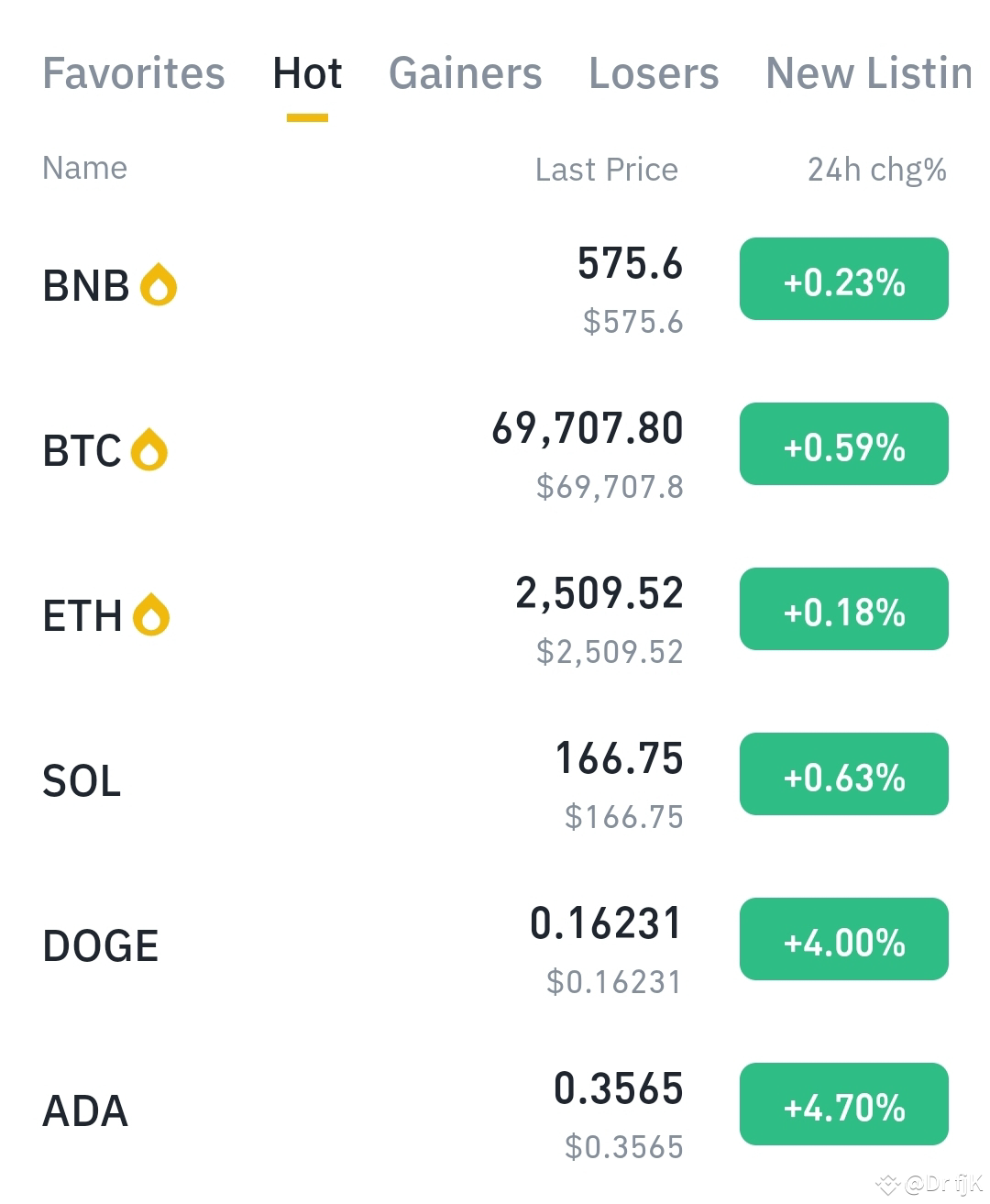The image size is (990, 1204).
Task: Toggle sorting on the Name column
Action: coord(84,169)
